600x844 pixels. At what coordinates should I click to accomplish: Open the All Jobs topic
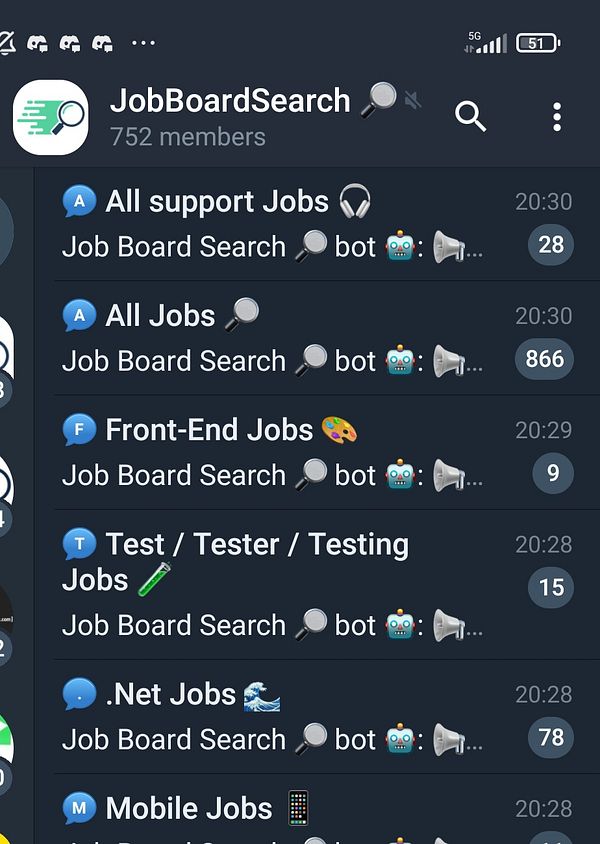tap(300, 338)
